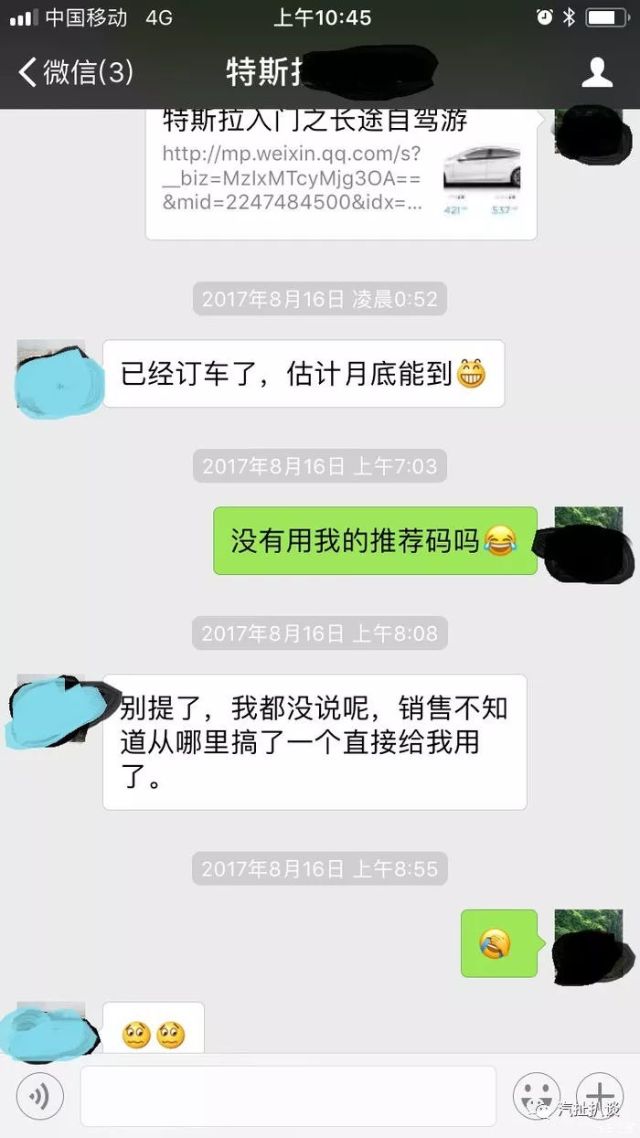Open the shared Tesla road-trip article card
Image resolution: width=640 pixels, height=1138 pixels.
pyautogui.click(x=340, y=170)
